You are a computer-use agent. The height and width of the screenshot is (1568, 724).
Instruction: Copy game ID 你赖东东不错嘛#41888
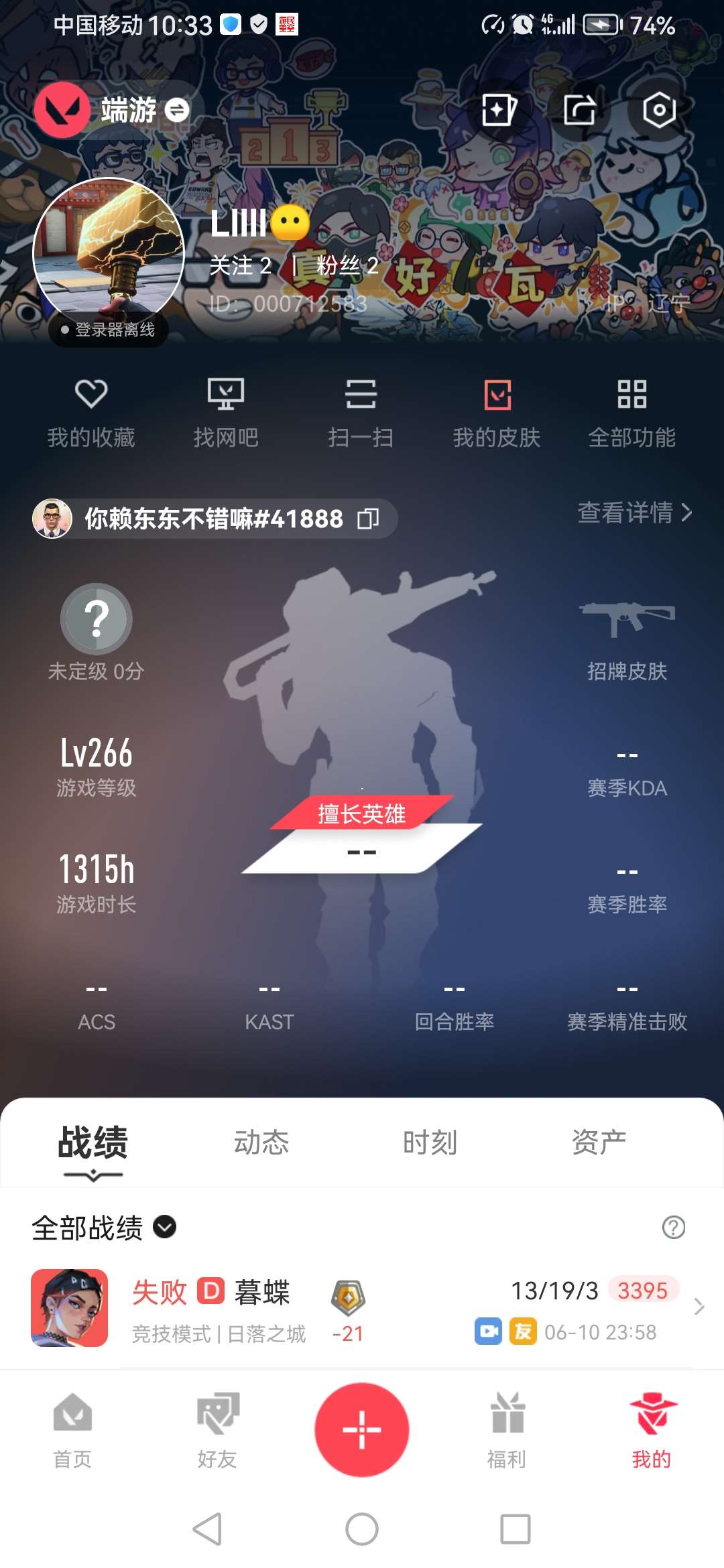368,519
